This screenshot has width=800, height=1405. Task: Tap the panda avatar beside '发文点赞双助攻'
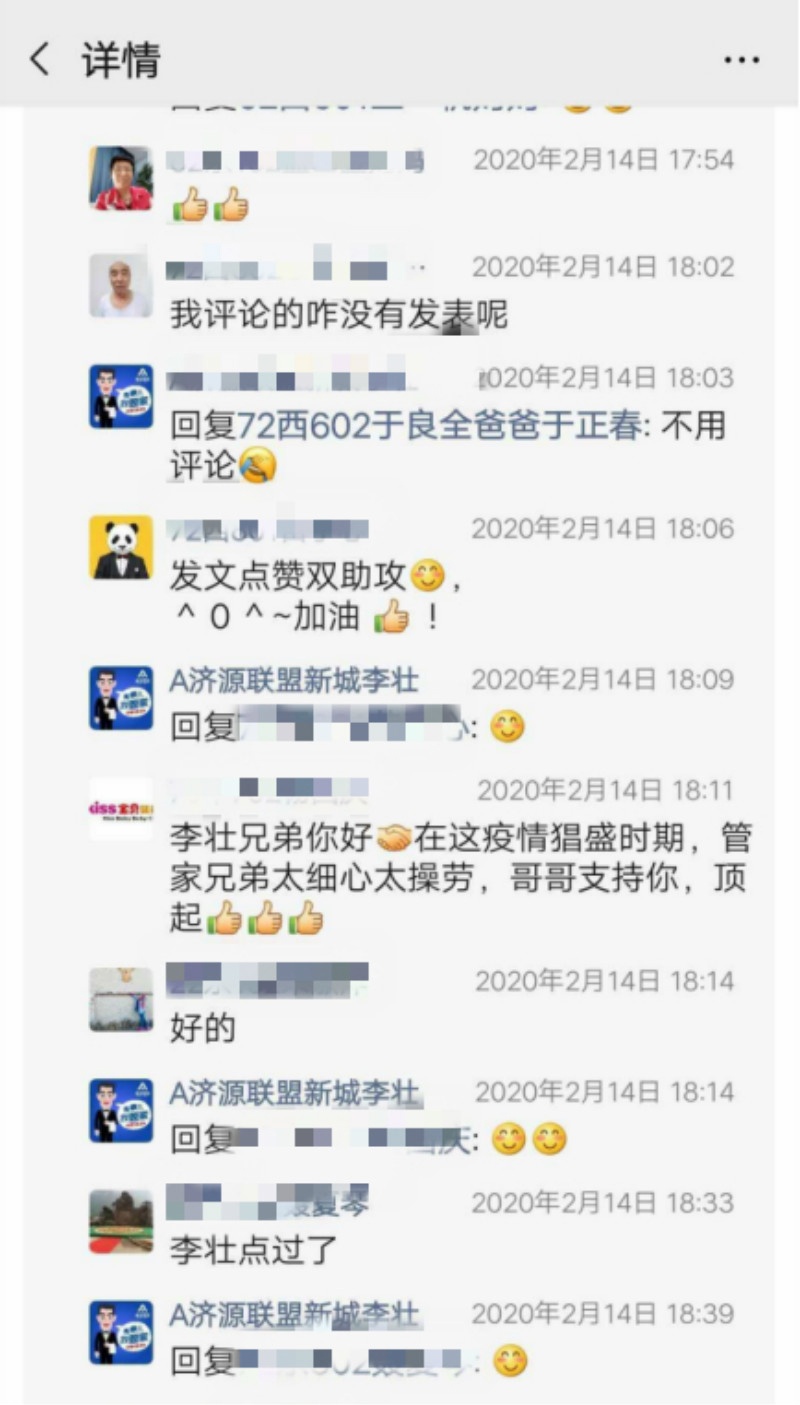(121, 547)
